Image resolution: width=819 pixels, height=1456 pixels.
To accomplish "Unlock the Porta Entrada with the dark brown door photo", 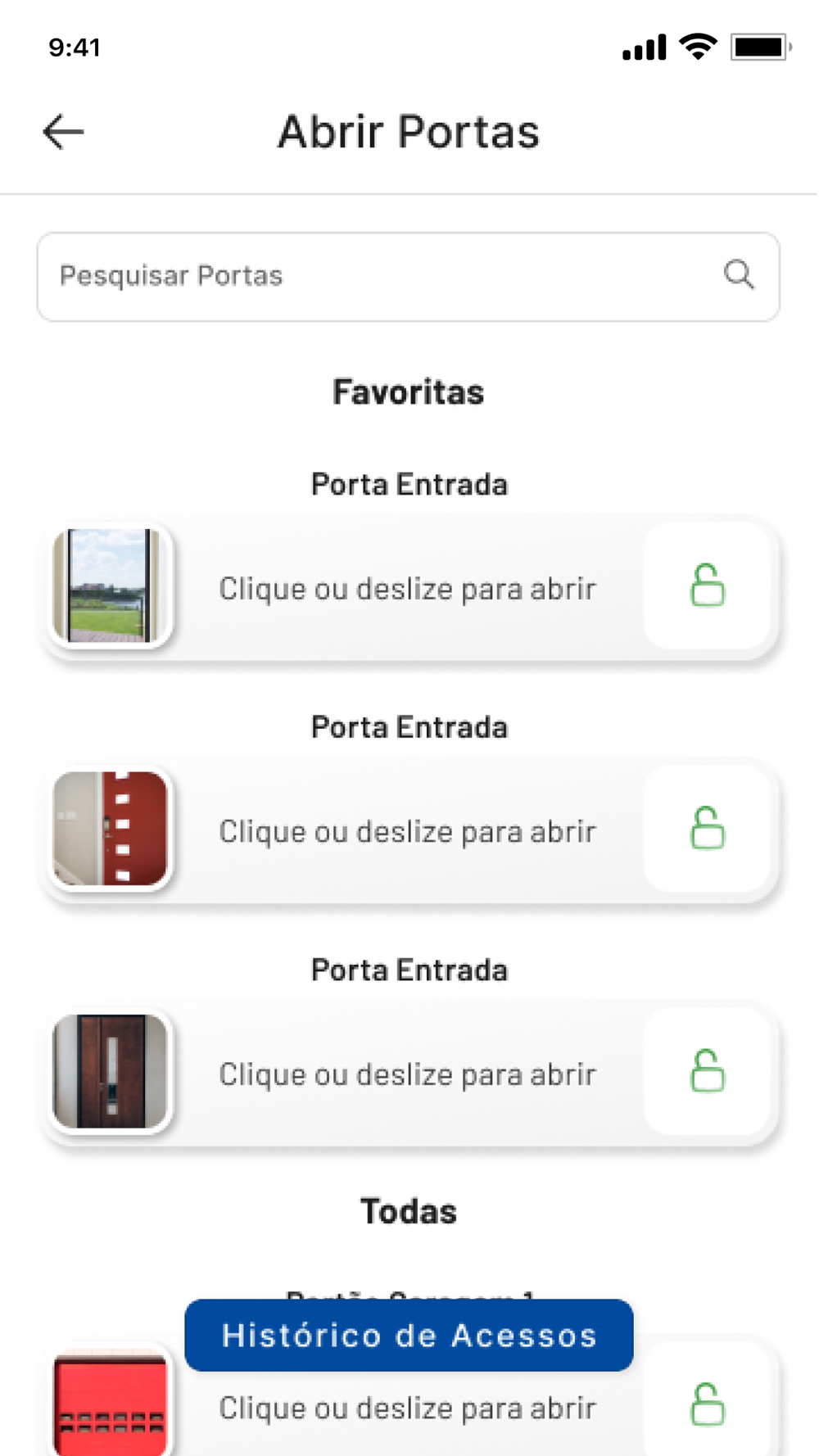I will (707, 1071).
